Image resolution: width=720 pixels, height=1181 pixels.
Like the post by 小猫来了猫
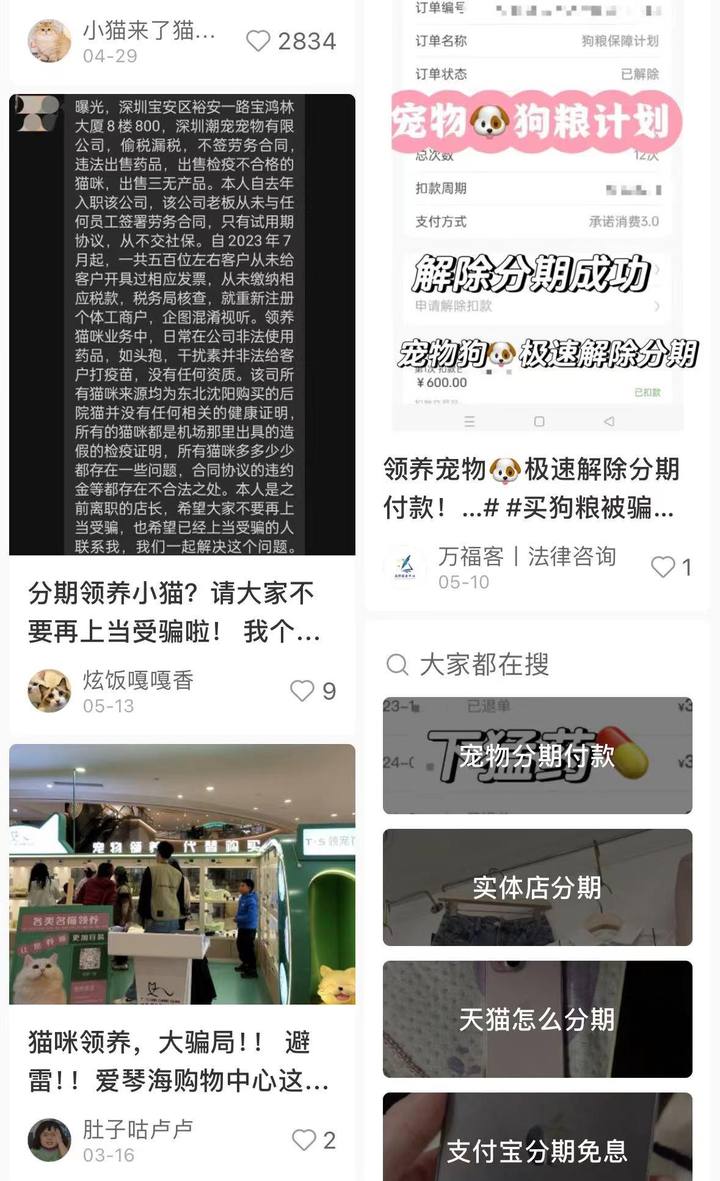pyautogui.click(x=259, y=41)
